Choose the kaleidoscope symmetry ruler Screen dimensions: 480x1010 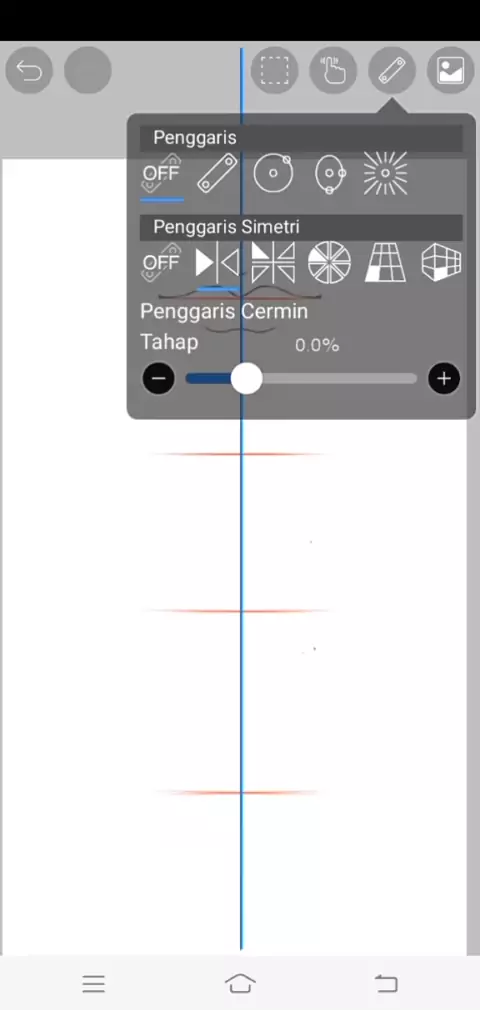273,263
